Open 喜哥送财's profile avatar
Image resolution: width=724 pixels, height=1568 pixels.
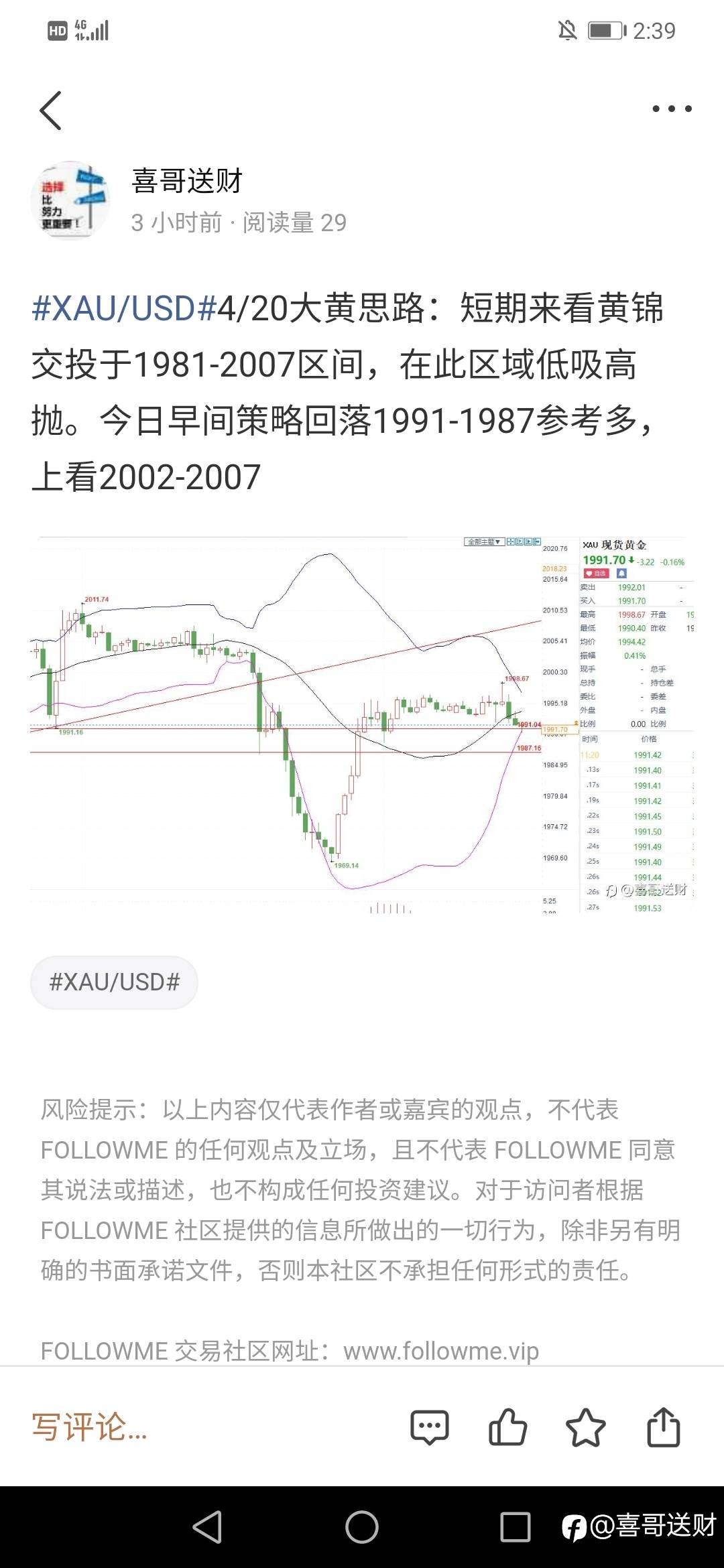pos(70,200)
